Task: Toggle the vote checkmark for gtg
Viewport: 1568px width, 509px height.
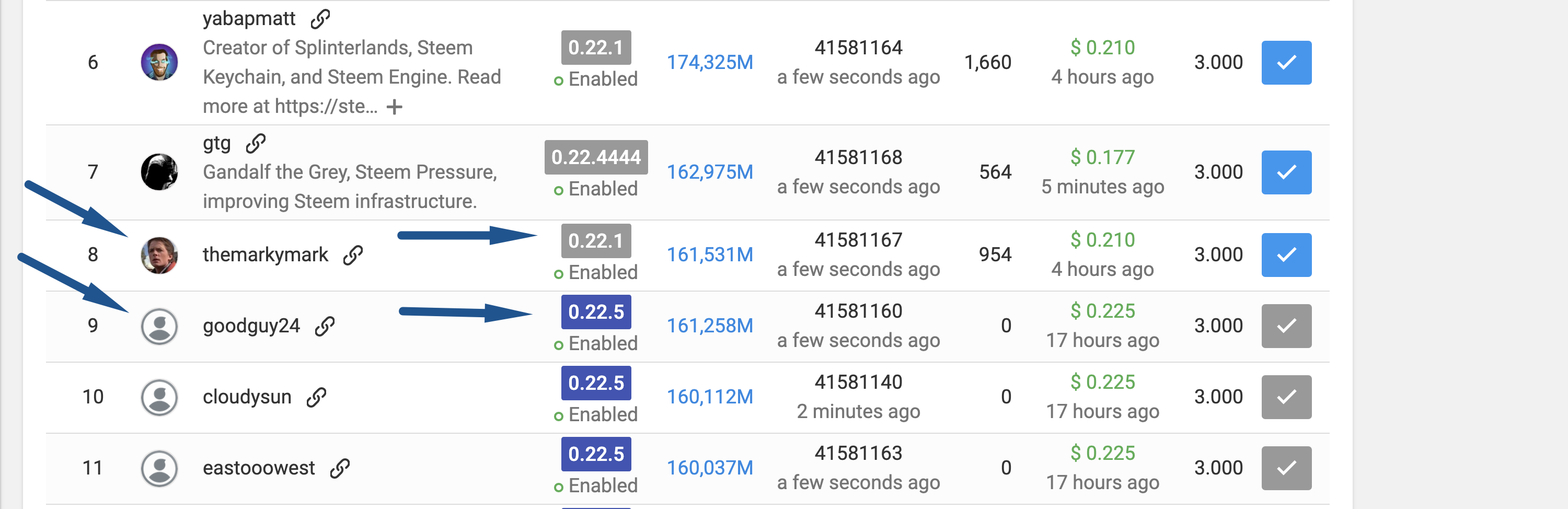Action: tap(1286, 172)
